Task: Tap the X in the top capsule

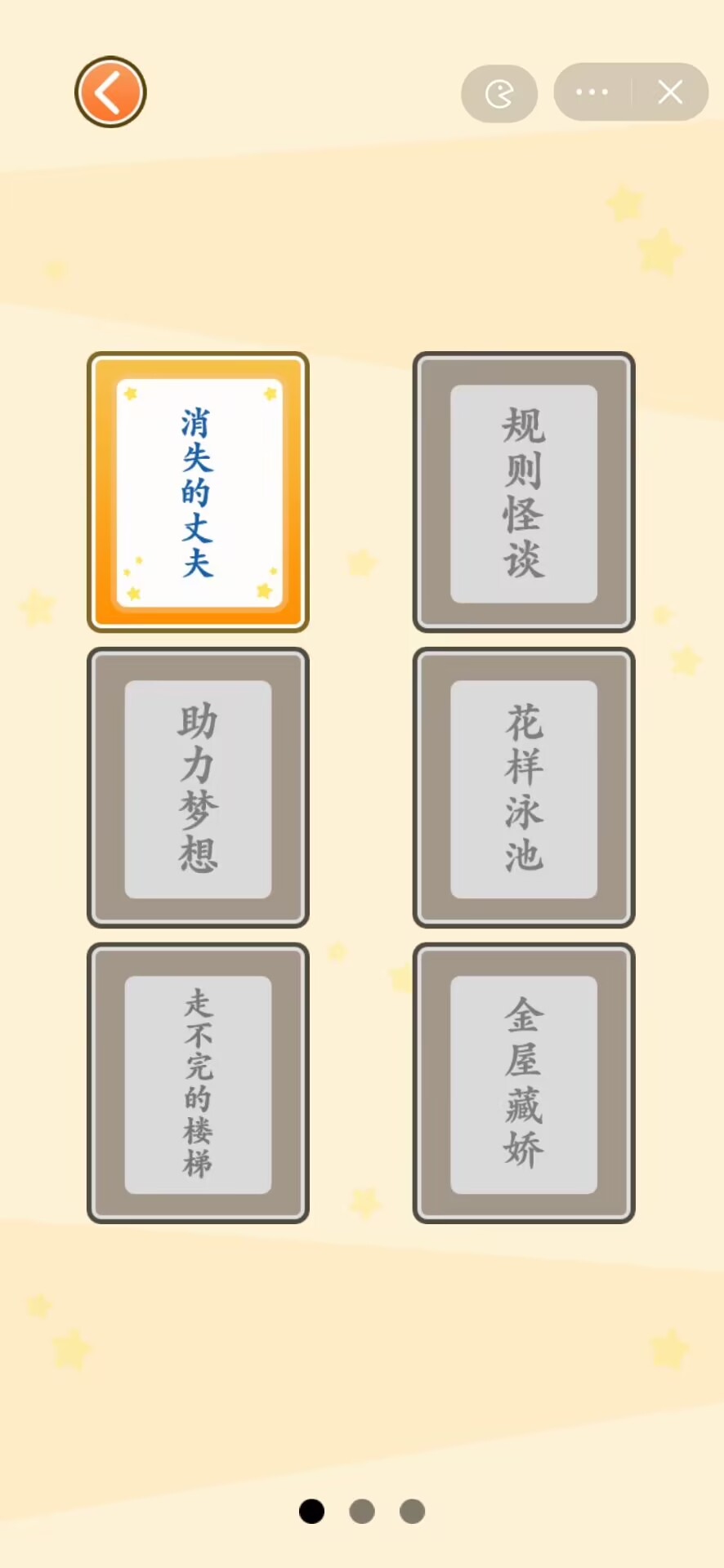Action: pyautogui.click(x=670, y=93)
